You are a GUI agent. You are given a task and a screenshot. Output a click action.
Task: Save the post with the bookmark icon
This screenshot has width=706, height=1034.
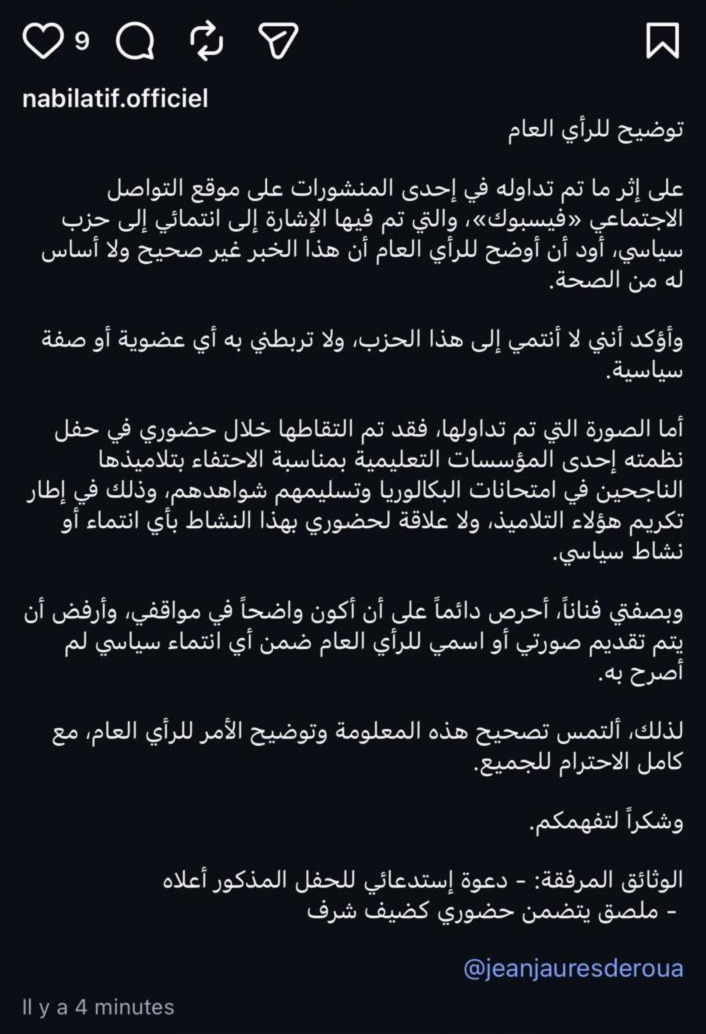662,41
